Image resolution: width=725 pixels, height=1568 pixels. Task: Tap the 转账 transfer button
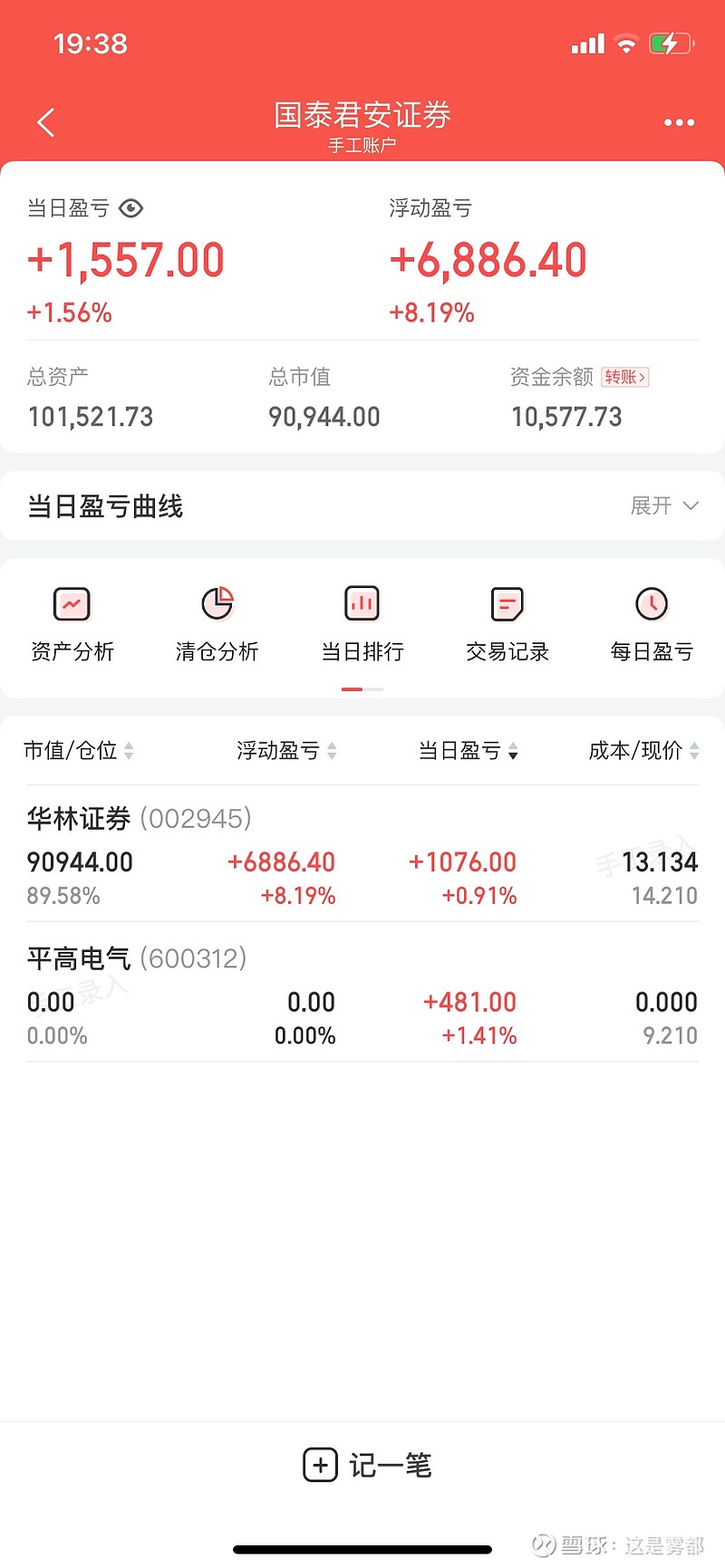pyautogui.click(x=625, y=377)
